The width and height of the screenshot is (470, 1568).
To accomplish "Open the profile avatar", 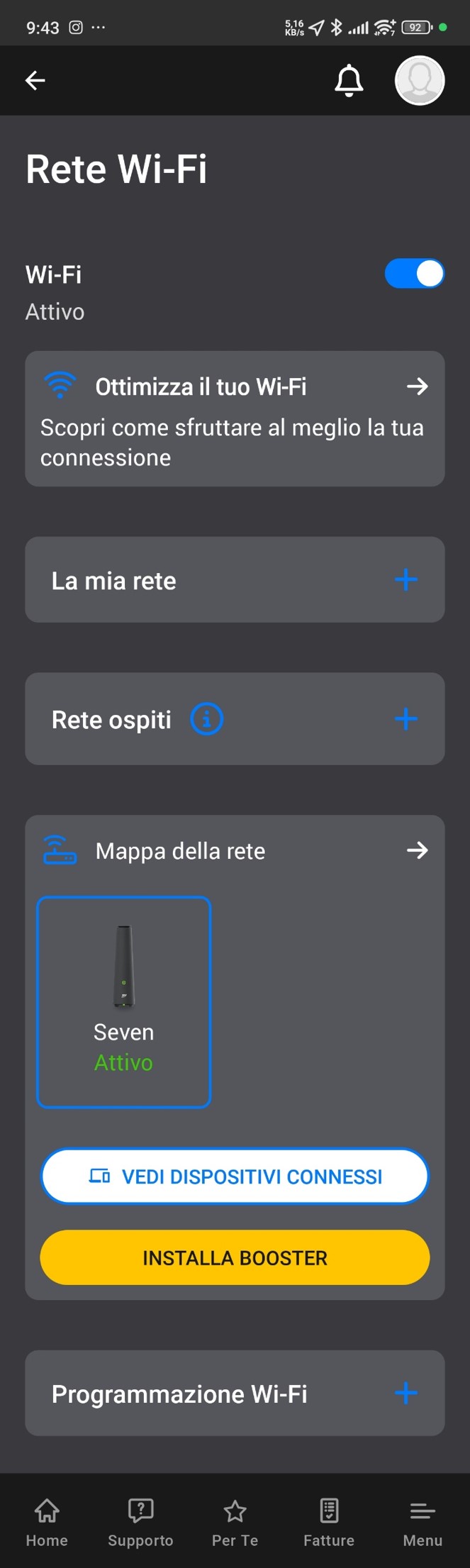I will point(420,81).
